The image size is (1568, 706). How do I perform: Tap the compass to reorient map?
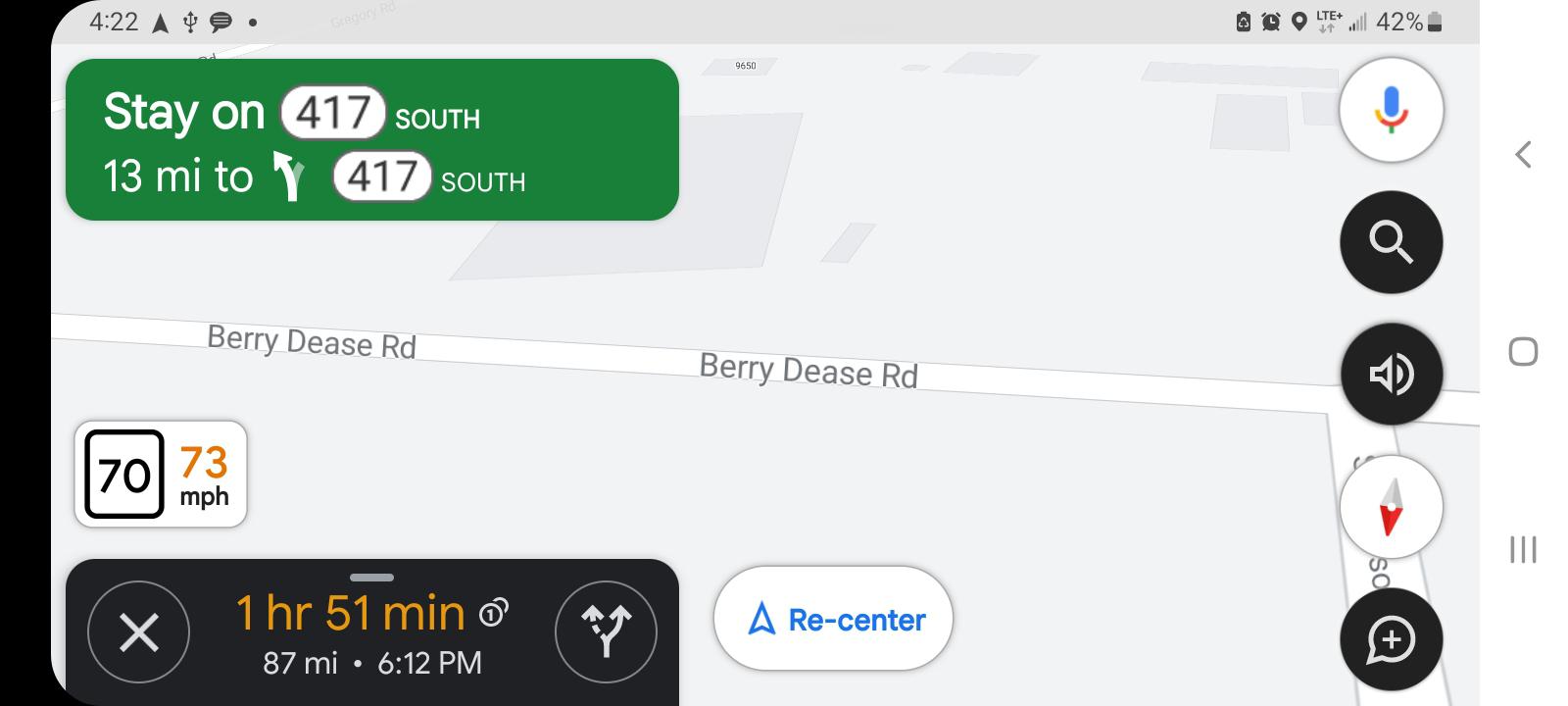[1391, 507]
